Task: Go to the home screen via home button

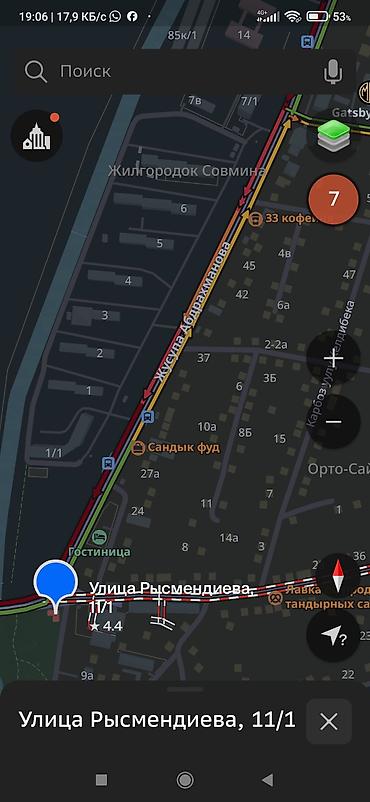Action: click(185, 779)
